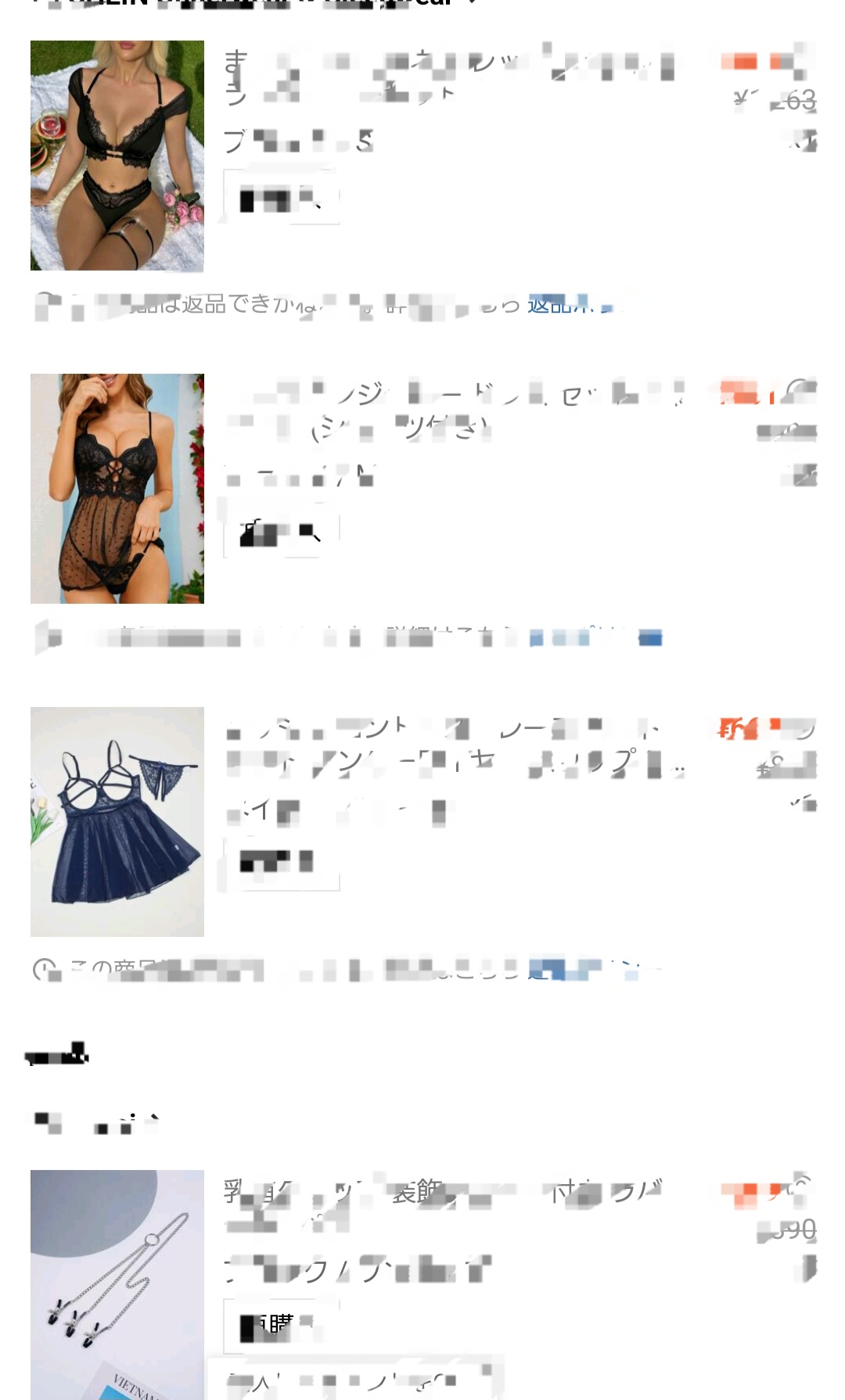This screenshot has height=1400, width=845.
Task: Open the navy blue babydoll set product
Action: (x=117, y=822)
